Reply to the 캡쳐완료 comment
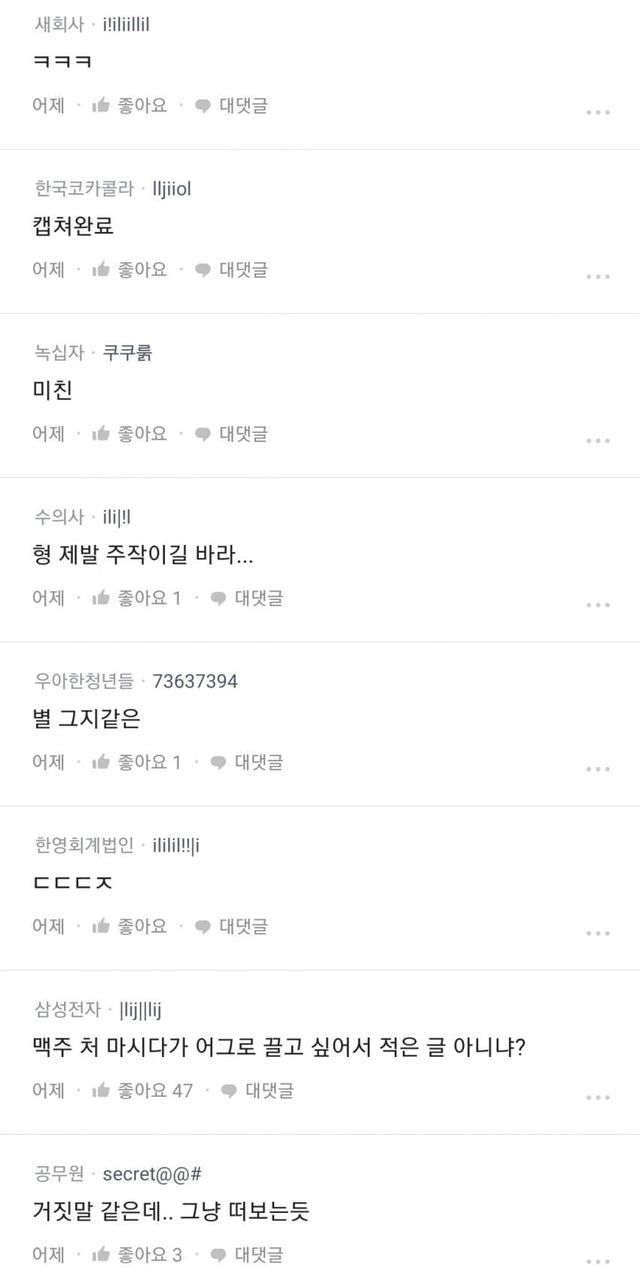 pos(231,269)
